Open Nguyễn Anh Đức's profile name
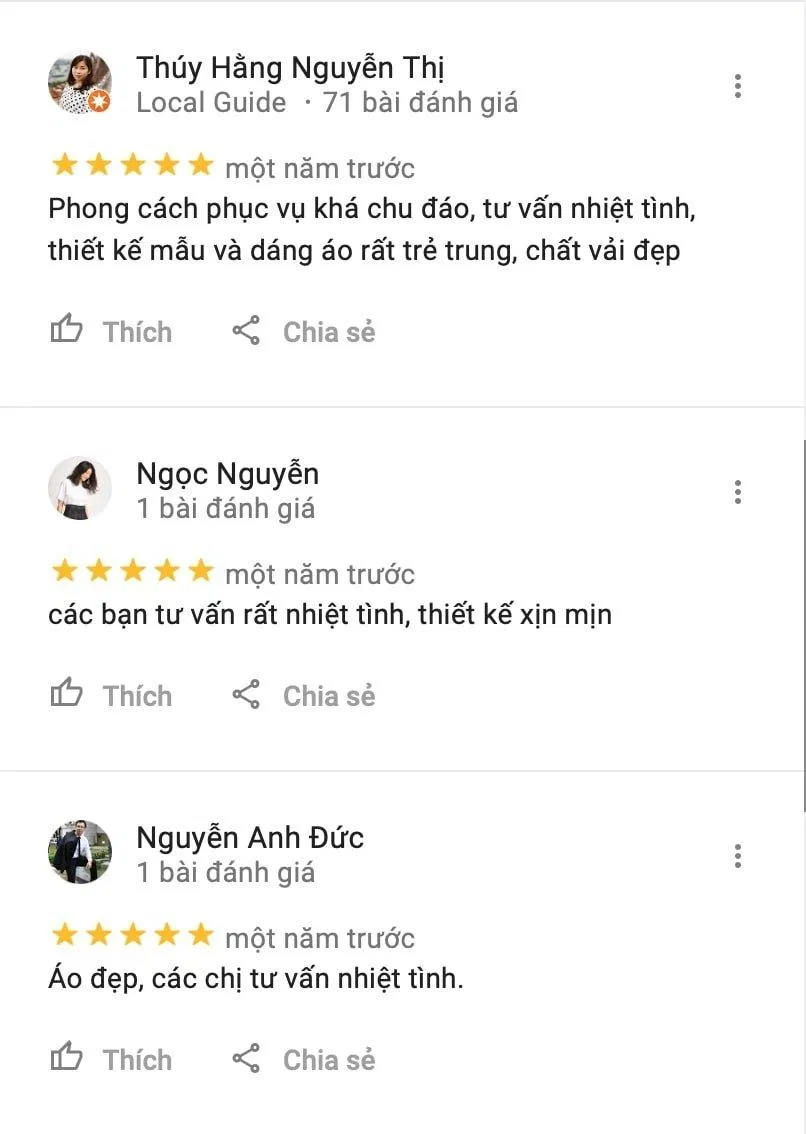 pos(249,838)
